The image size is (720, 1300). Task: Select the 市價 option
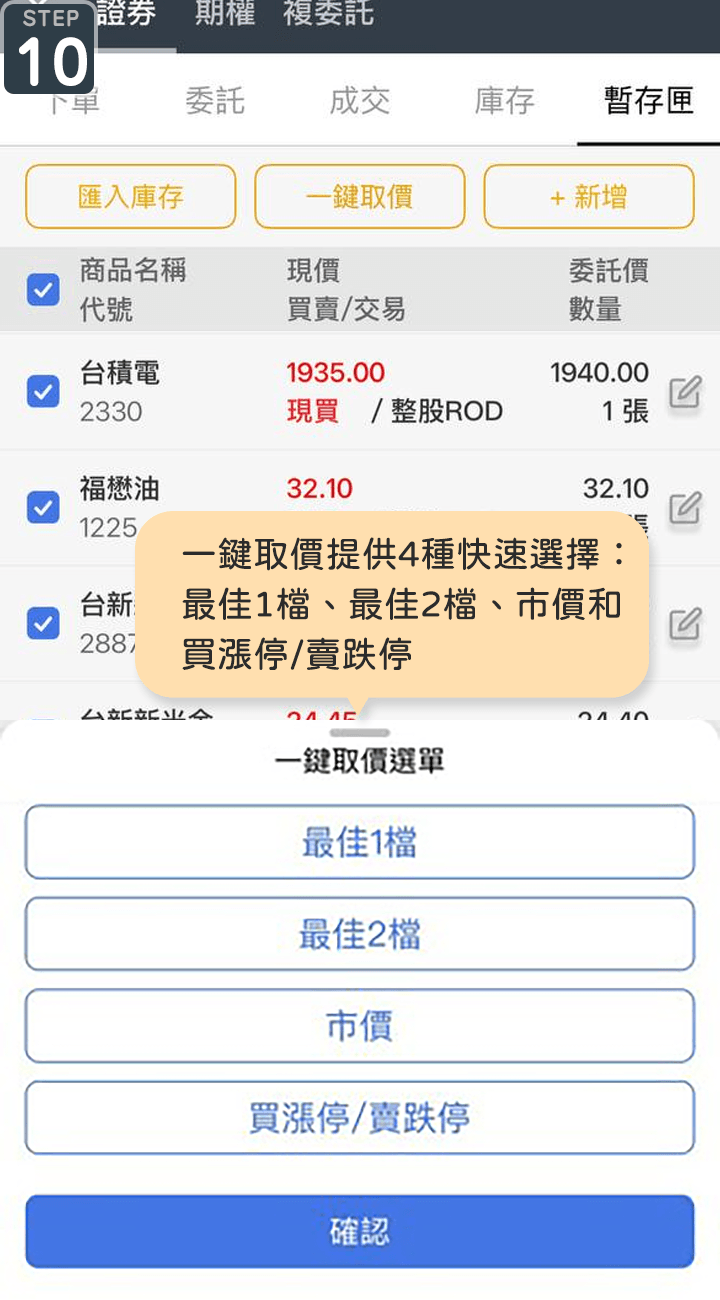click(x=360, y=1026)
